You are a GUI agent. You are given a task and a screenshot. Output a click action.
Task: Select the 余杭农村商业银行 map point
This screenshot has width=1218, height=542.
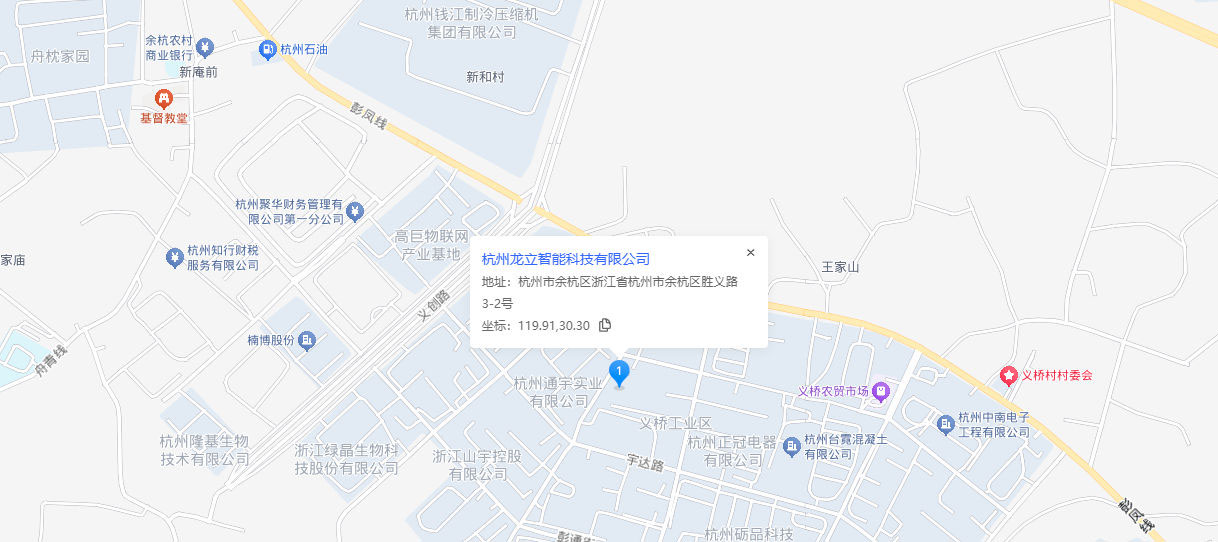click(x=205, y=47)
